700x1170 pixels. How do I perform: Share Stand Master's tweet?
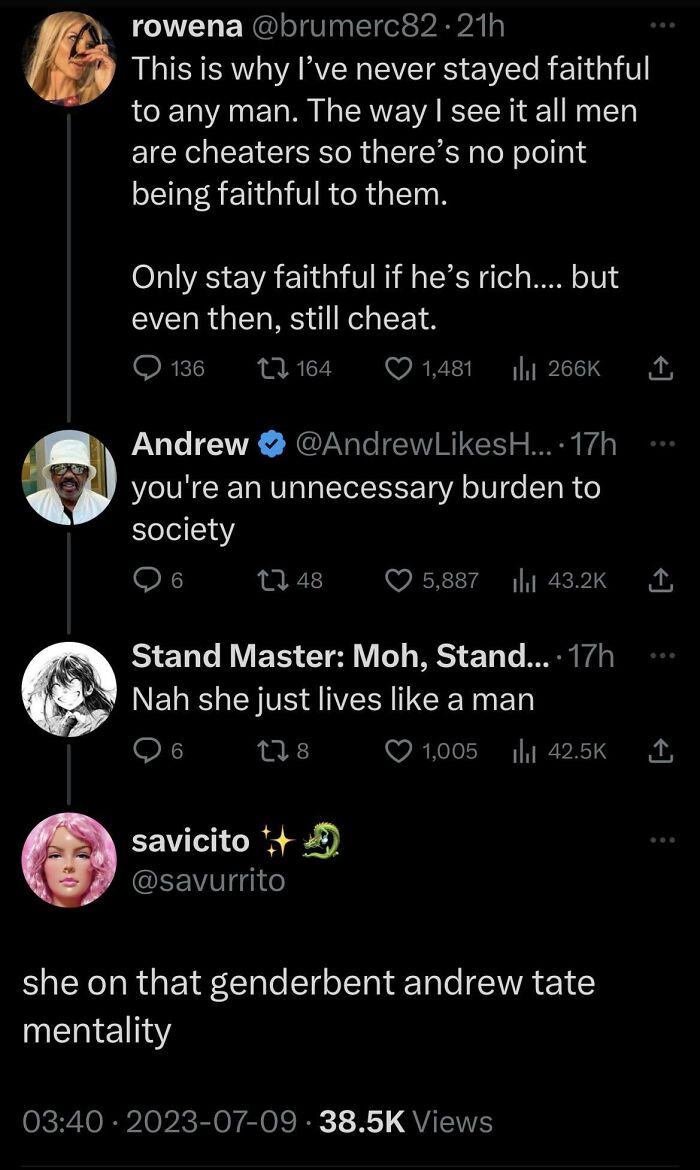659,750
